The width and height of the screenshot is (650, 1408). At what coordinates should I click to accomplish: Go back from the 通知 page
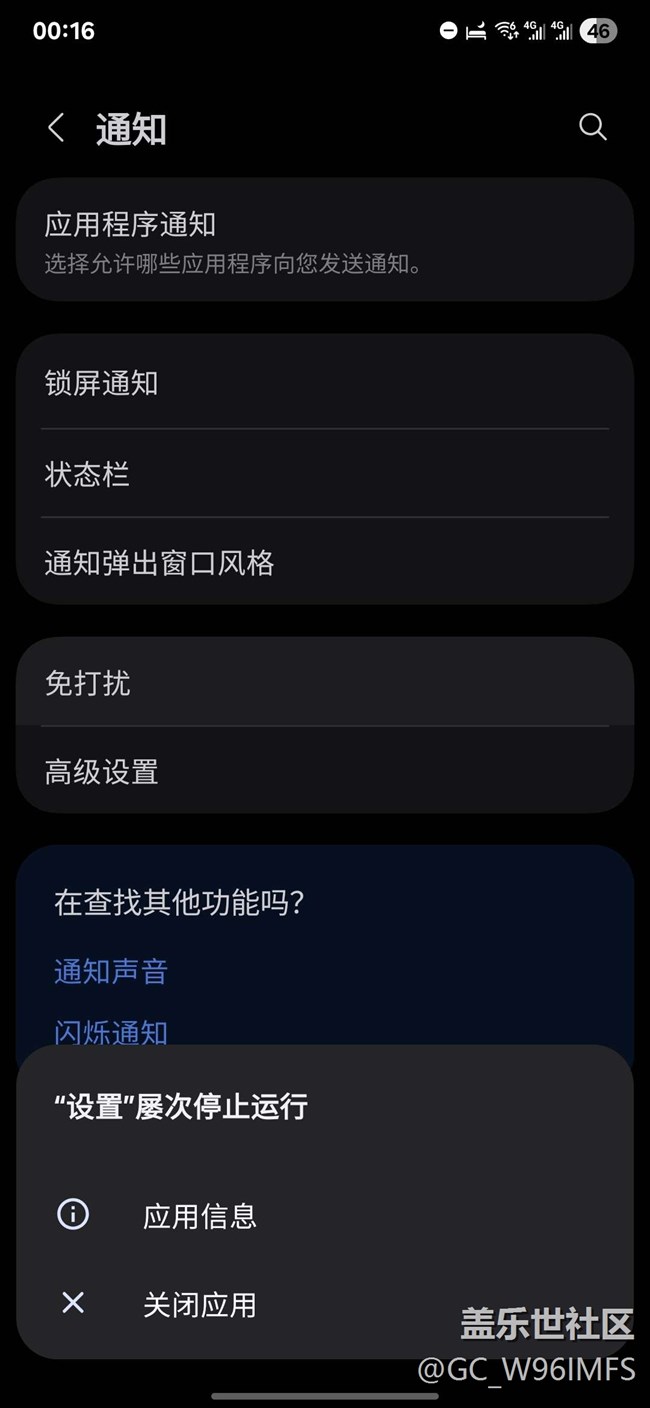[x=56, y=128]
